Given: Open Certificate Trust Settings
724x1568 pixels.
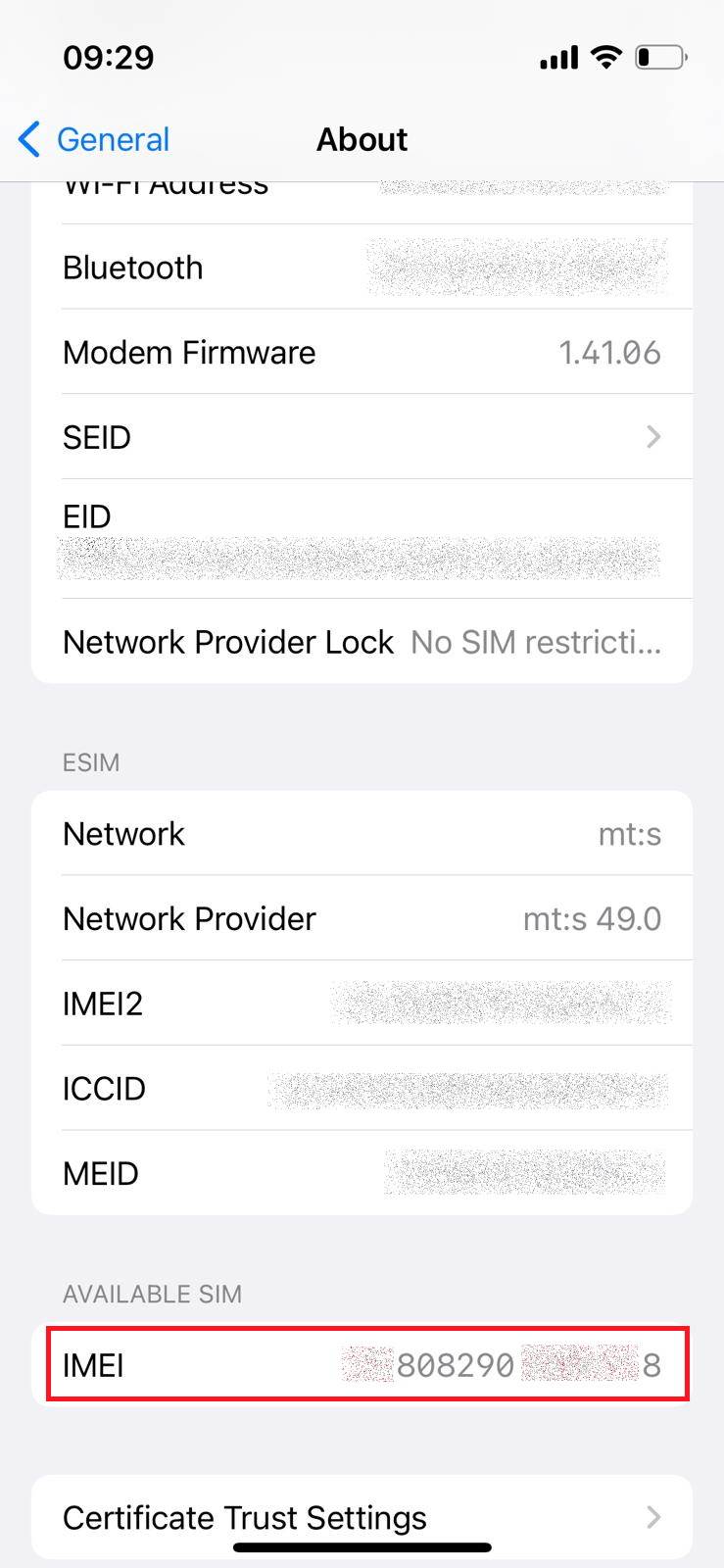Looking at the screenshot, I should [245, 1517].
